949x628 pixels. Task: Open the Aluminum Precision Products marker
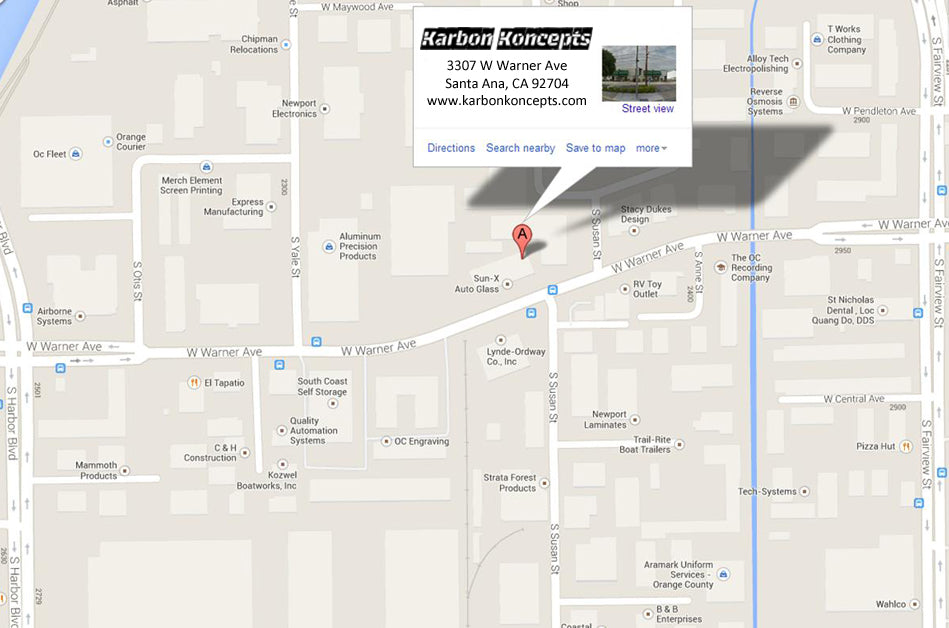pos(328,246)
